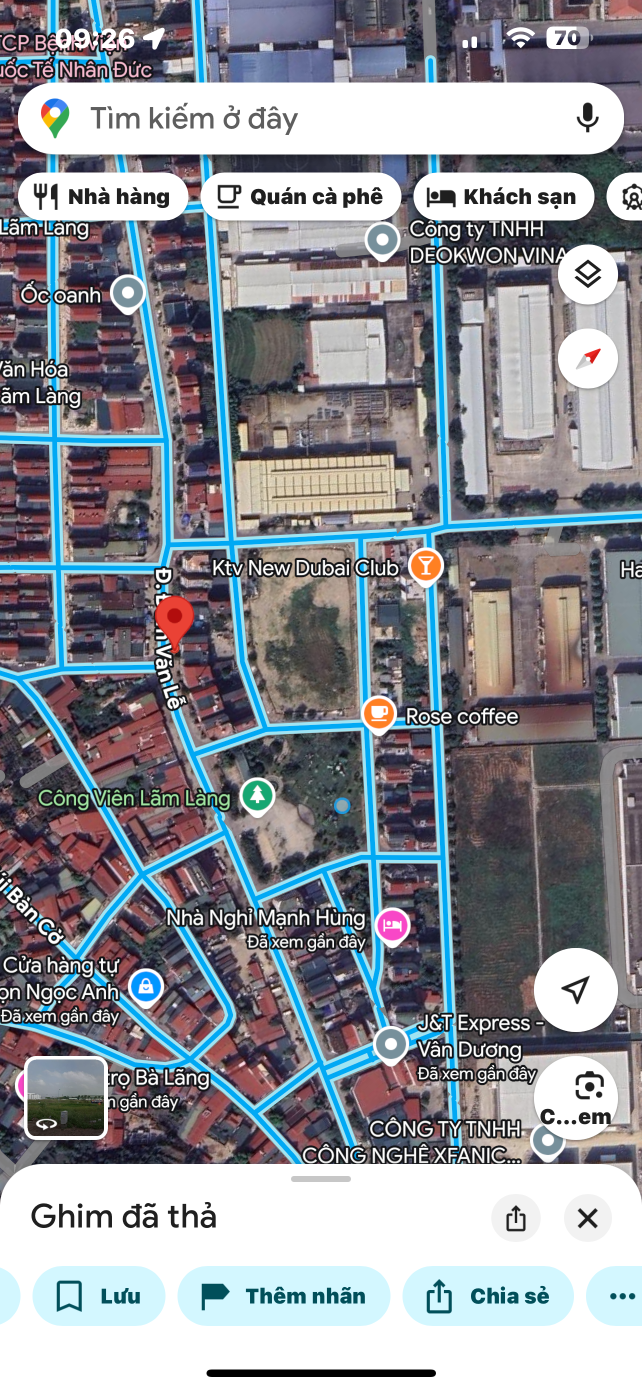Open the search box Tìm kiếm ở đây
The width and height of the screenshot is (642, 1389).
click(x=300, y=119)
